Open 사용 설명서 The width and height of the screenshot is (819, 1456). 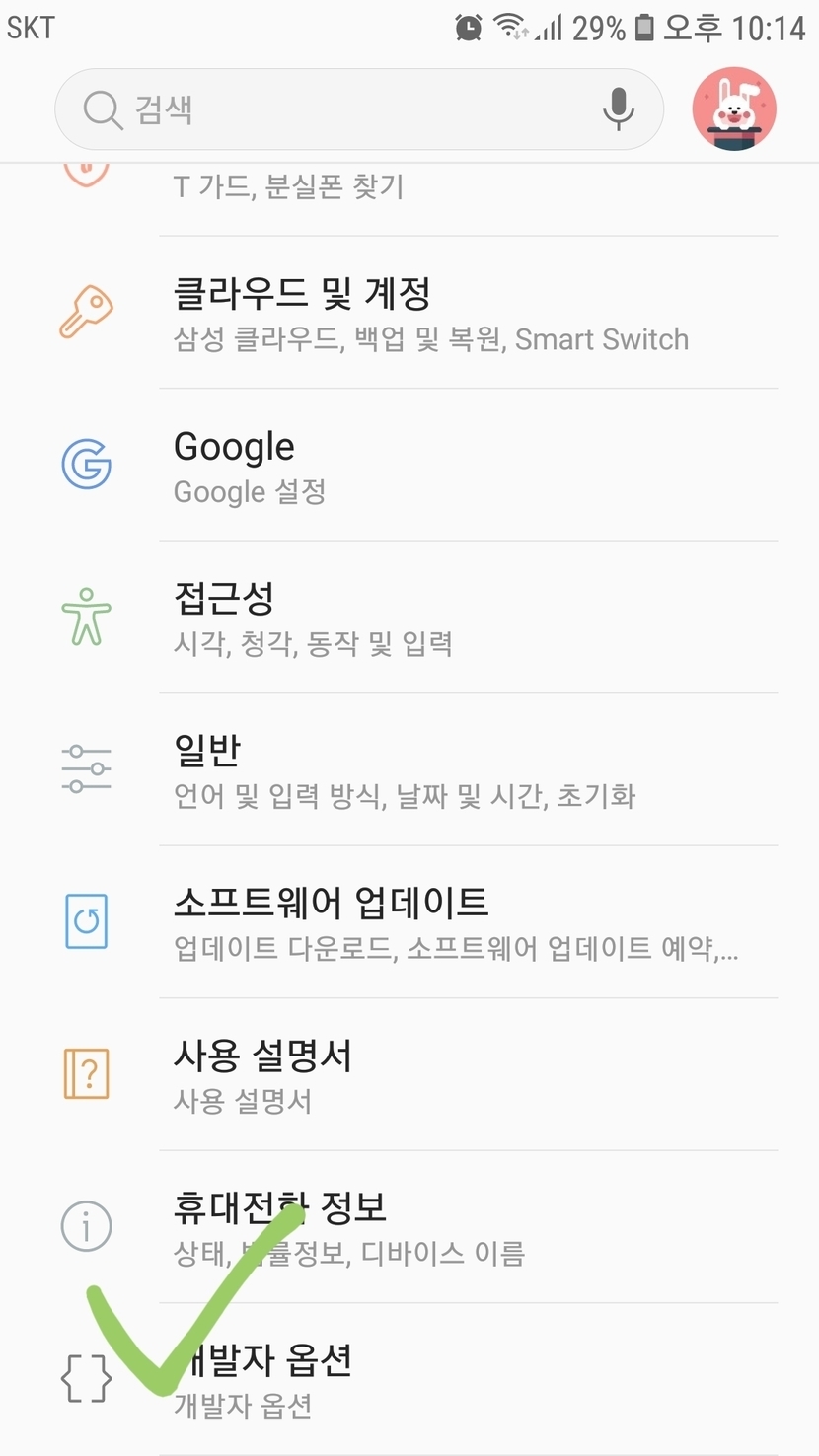[x=430, y=1074]
